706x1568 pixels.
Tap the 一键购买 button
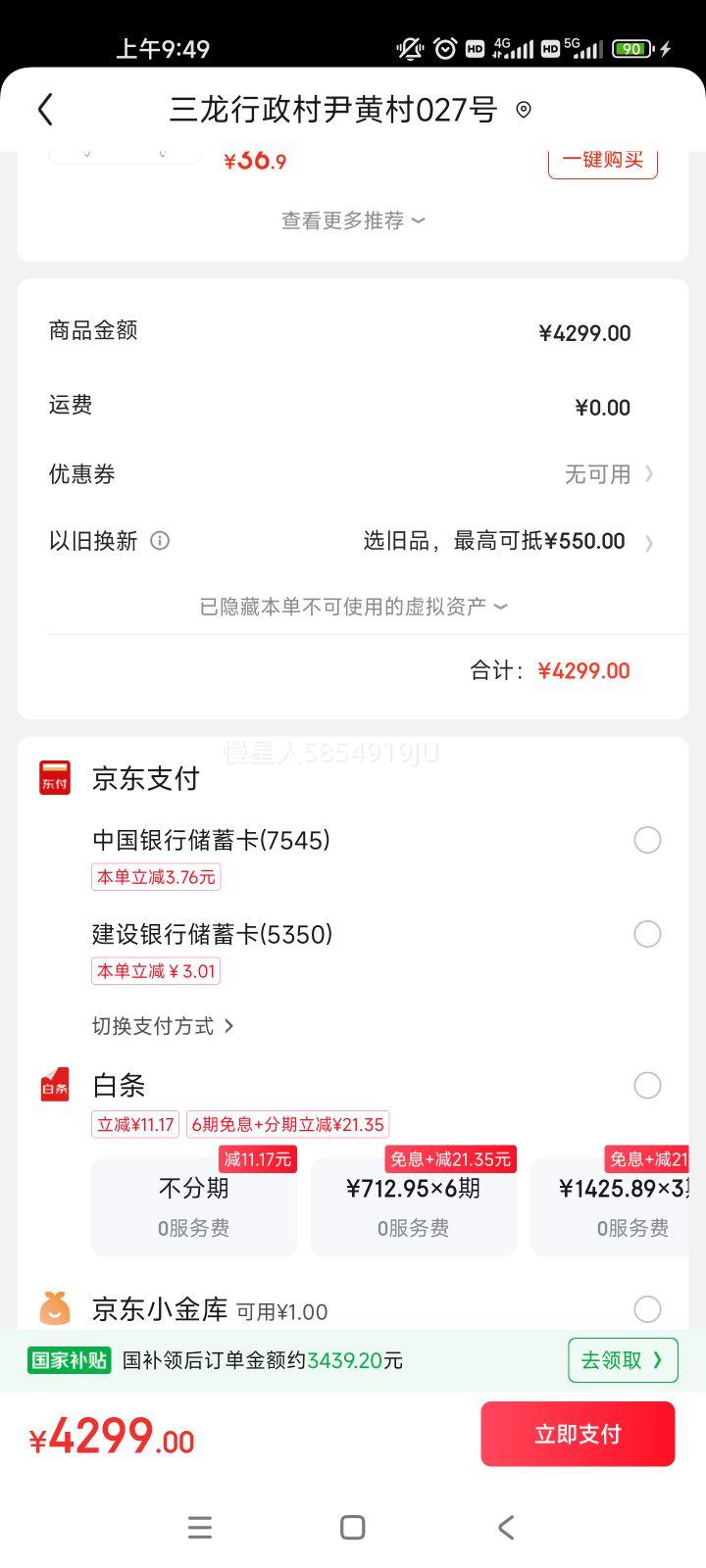click(x=602, y=161)
